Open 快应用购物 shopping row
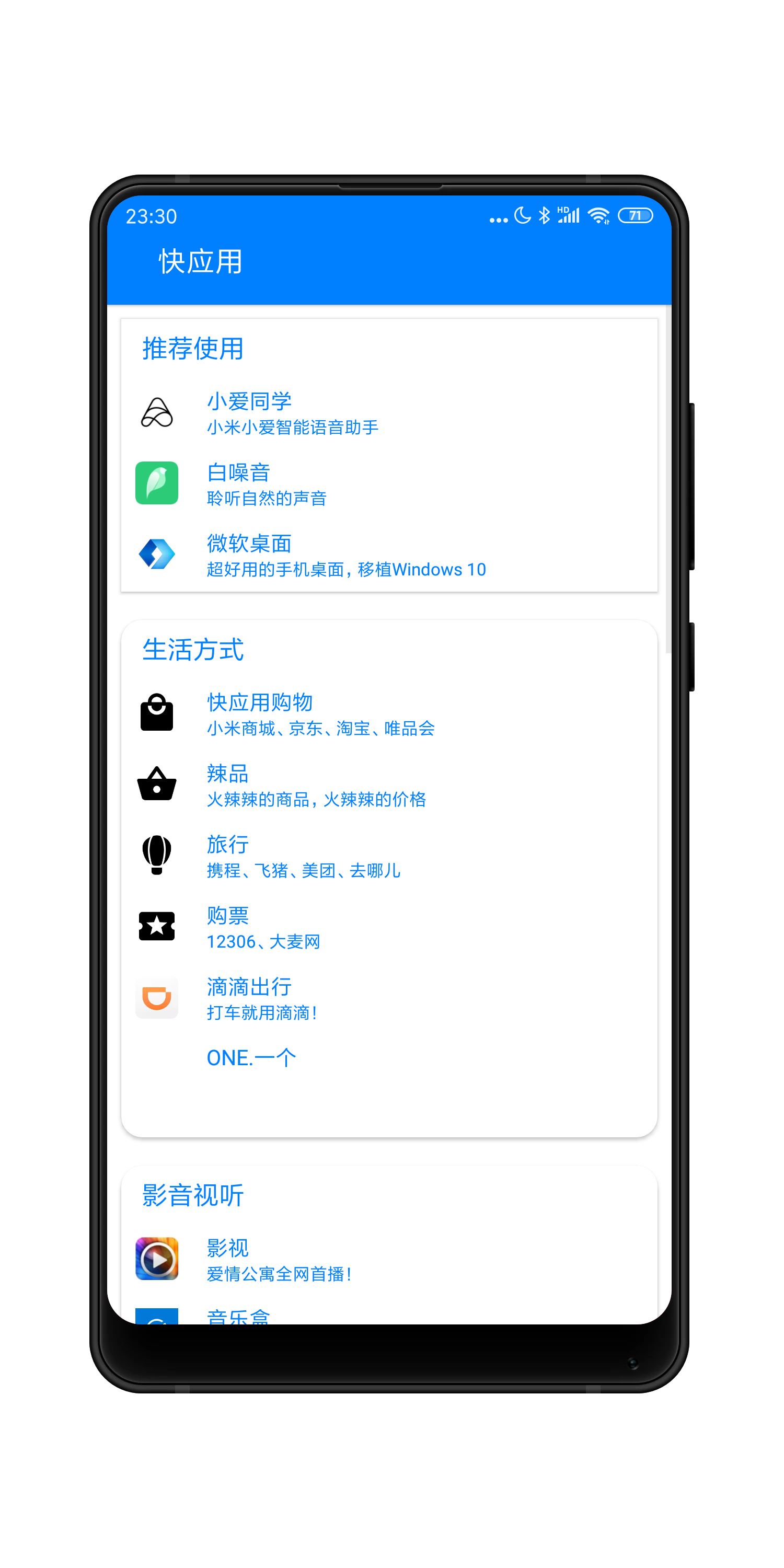This screenshot has width=784, height=1568. coord(320,714)
